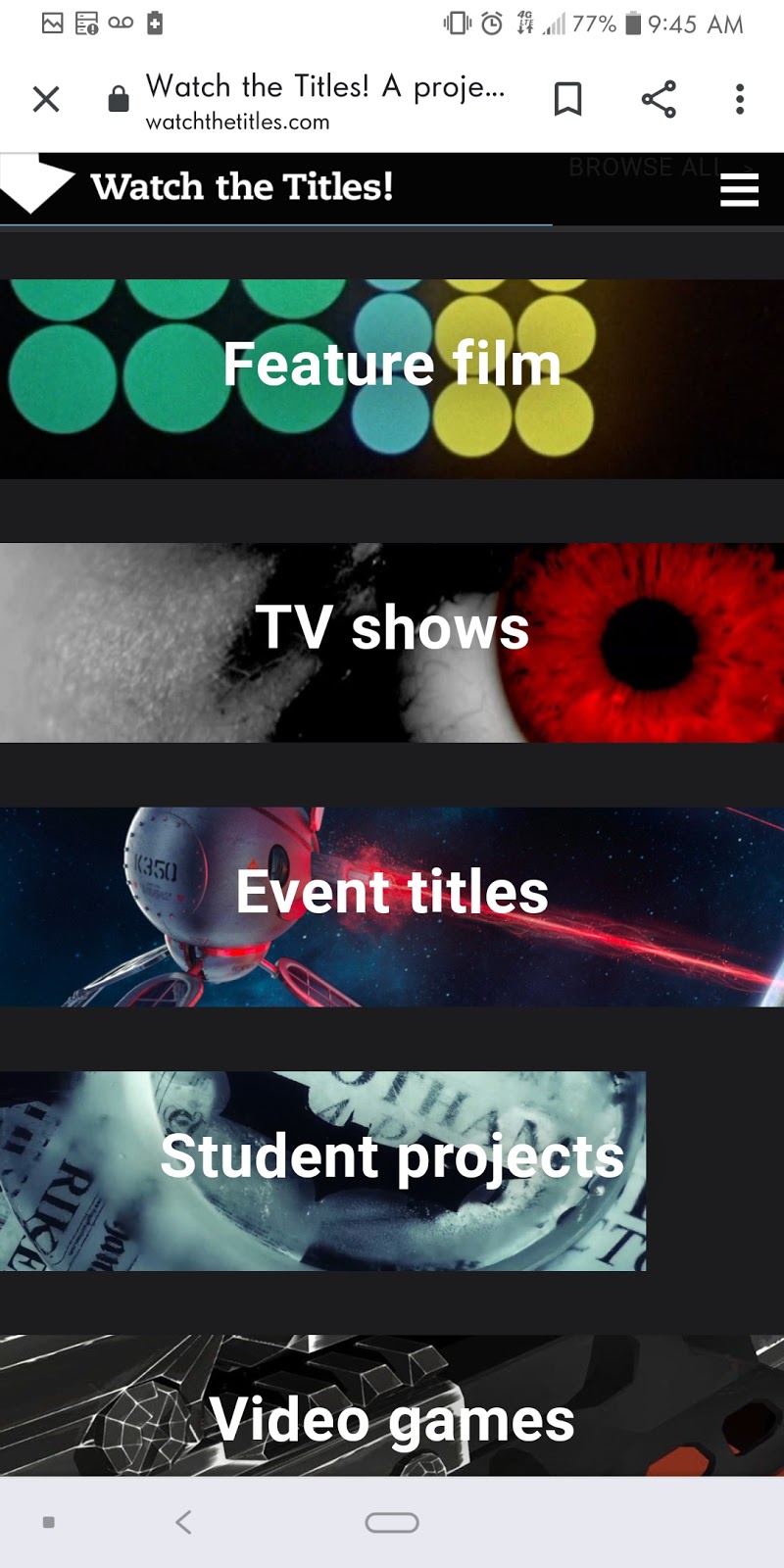Go to the phone home screen
The width and height of the screenshot is (784, 1568).
click(x=392, y=1522)
